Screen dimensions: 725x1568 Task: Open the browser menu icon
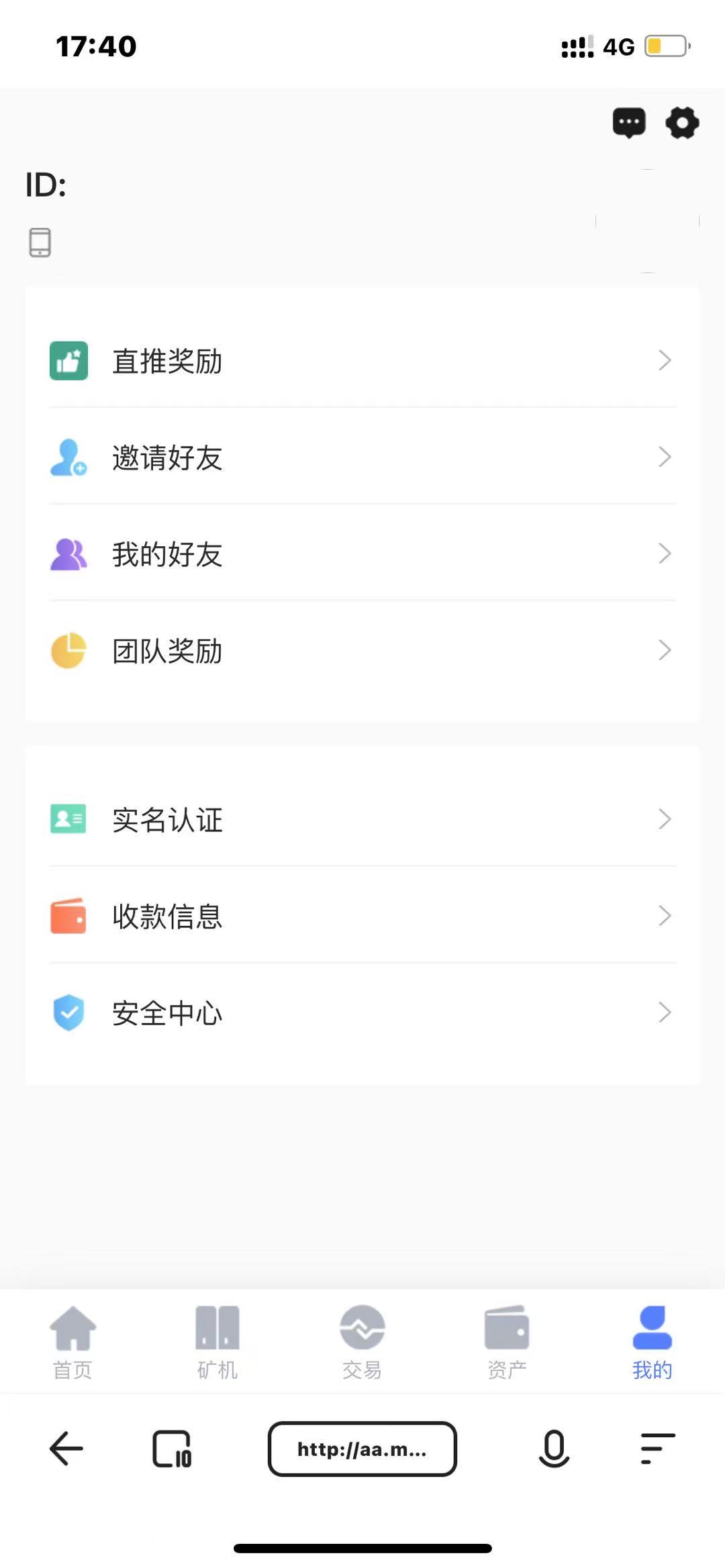657,1449
